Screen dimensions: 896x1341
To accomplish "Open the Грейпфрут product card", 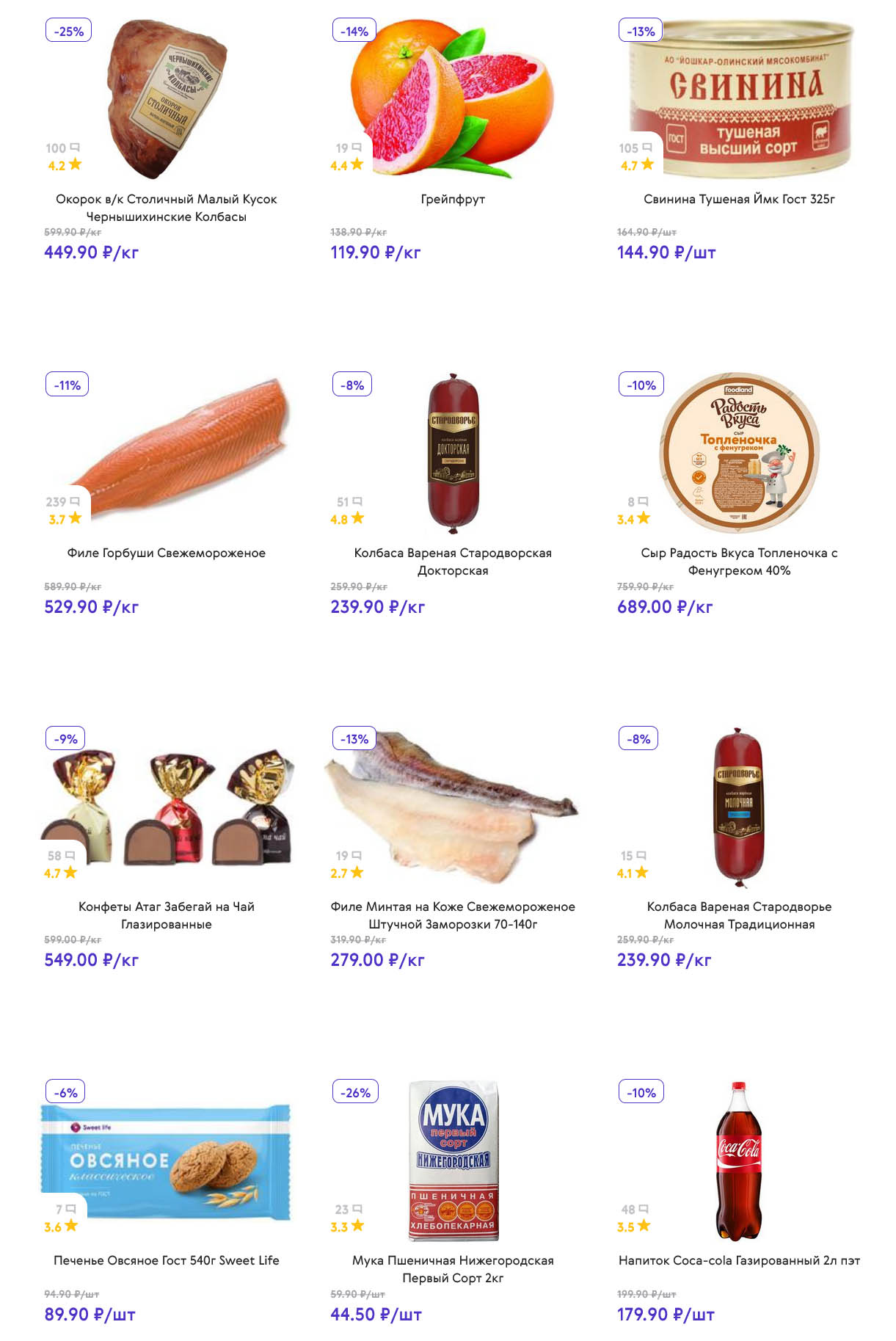I will point(453,199).
